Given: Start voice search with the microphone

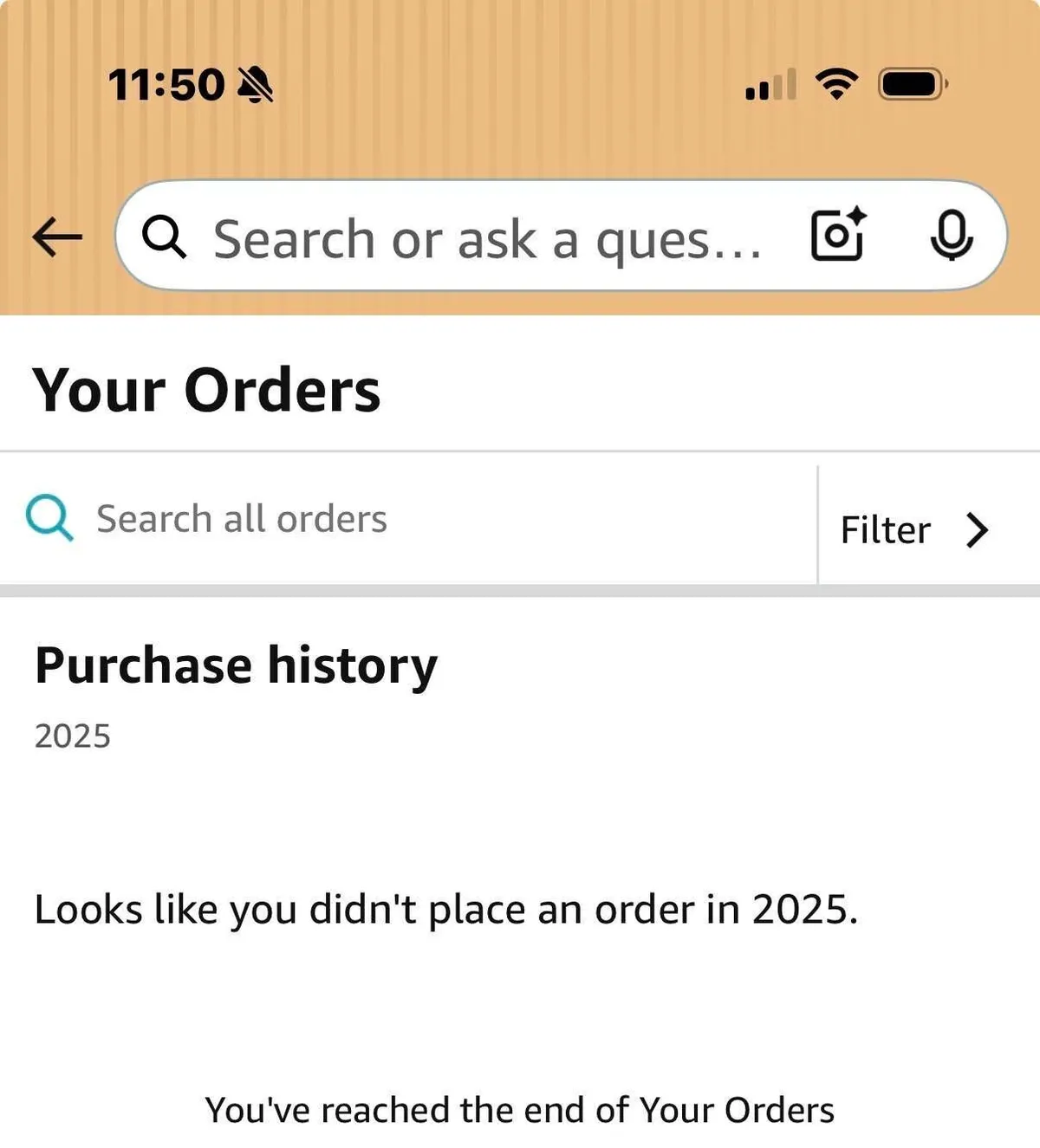Looking at the screenshot, I should (x=951, y=235).
